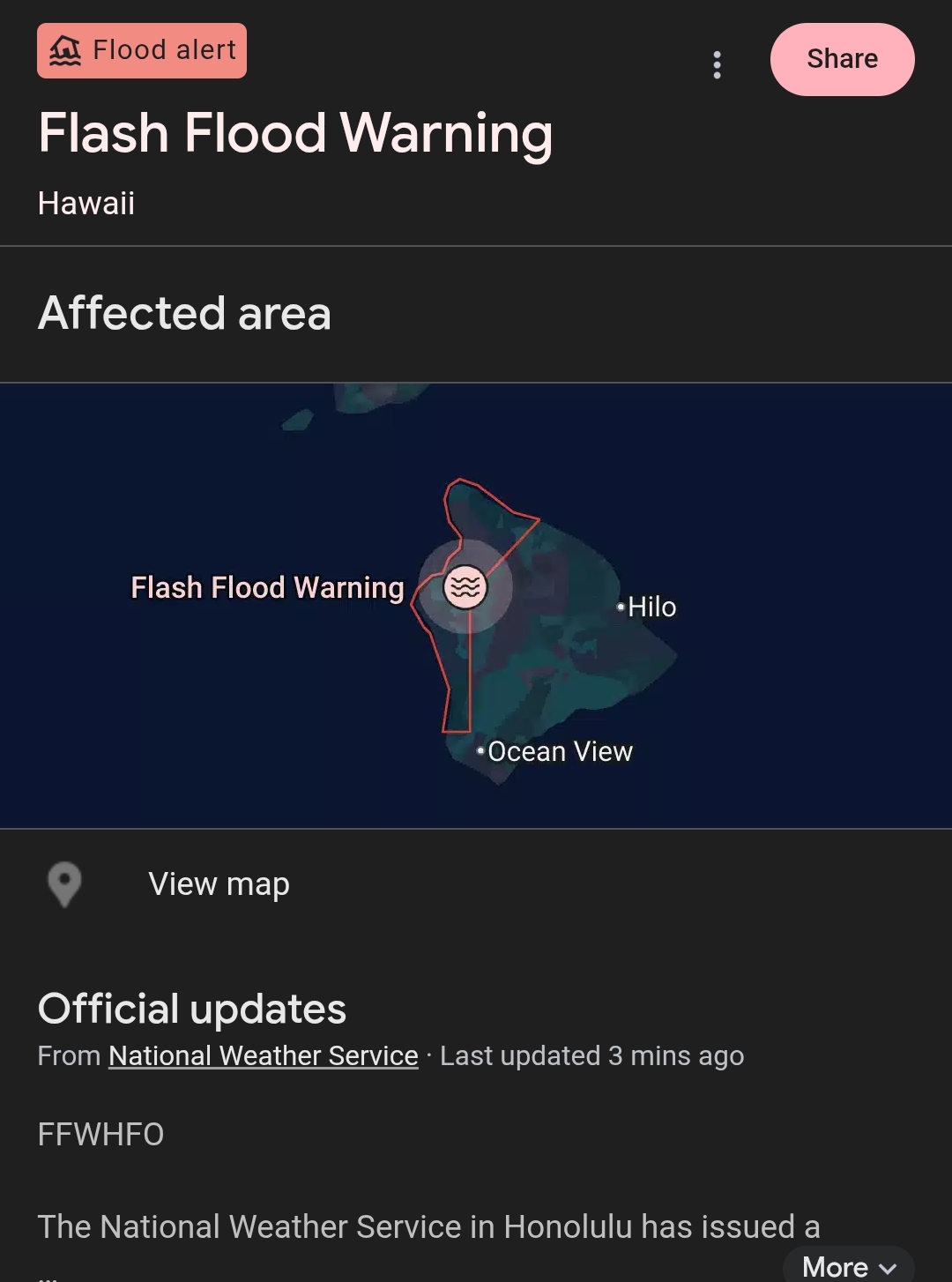Tap the View map row
Viewport: 952px width, 1282px height.
pyautogui.click(x=219, y=883)
